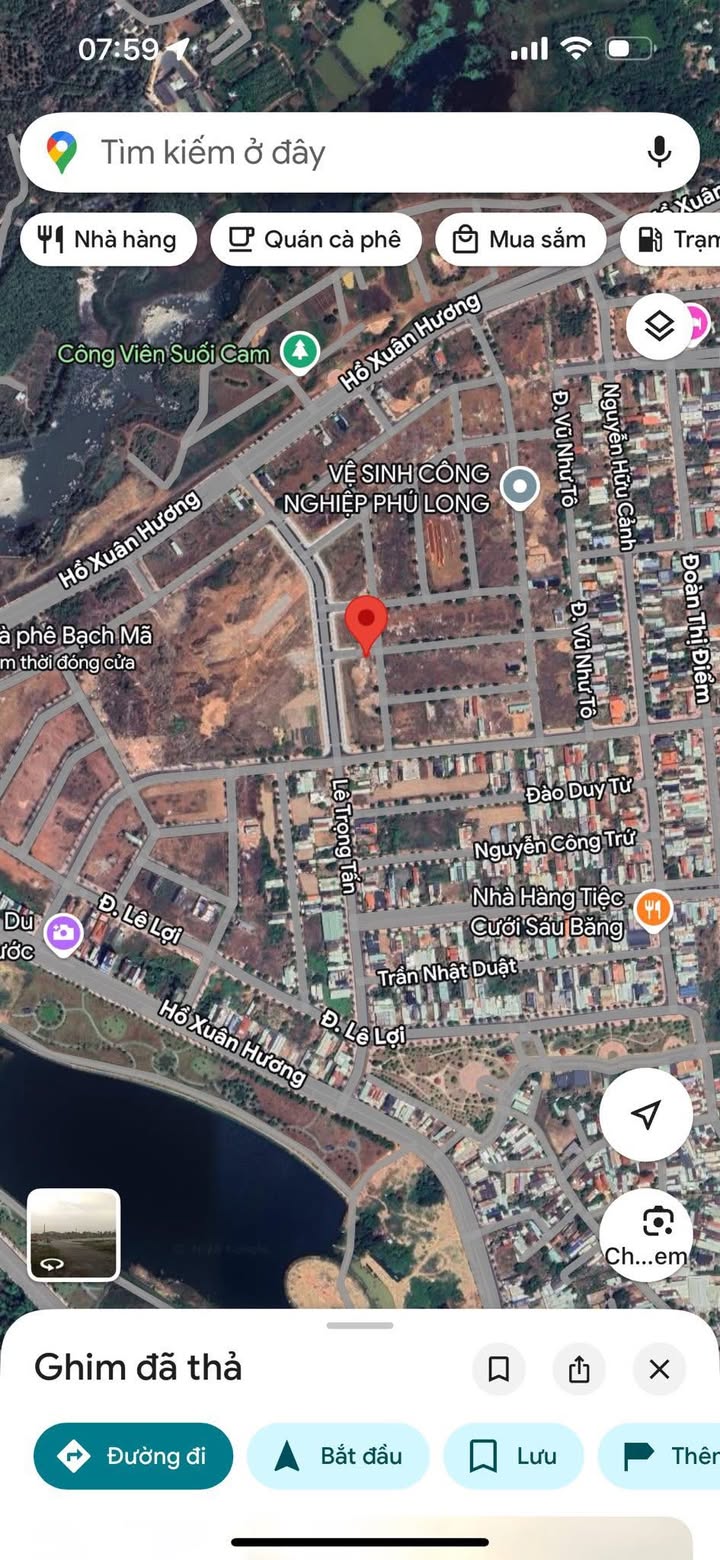Select the "Nhà hàng" chip
The image size is (720, 1560).
[x=108, y=240]
